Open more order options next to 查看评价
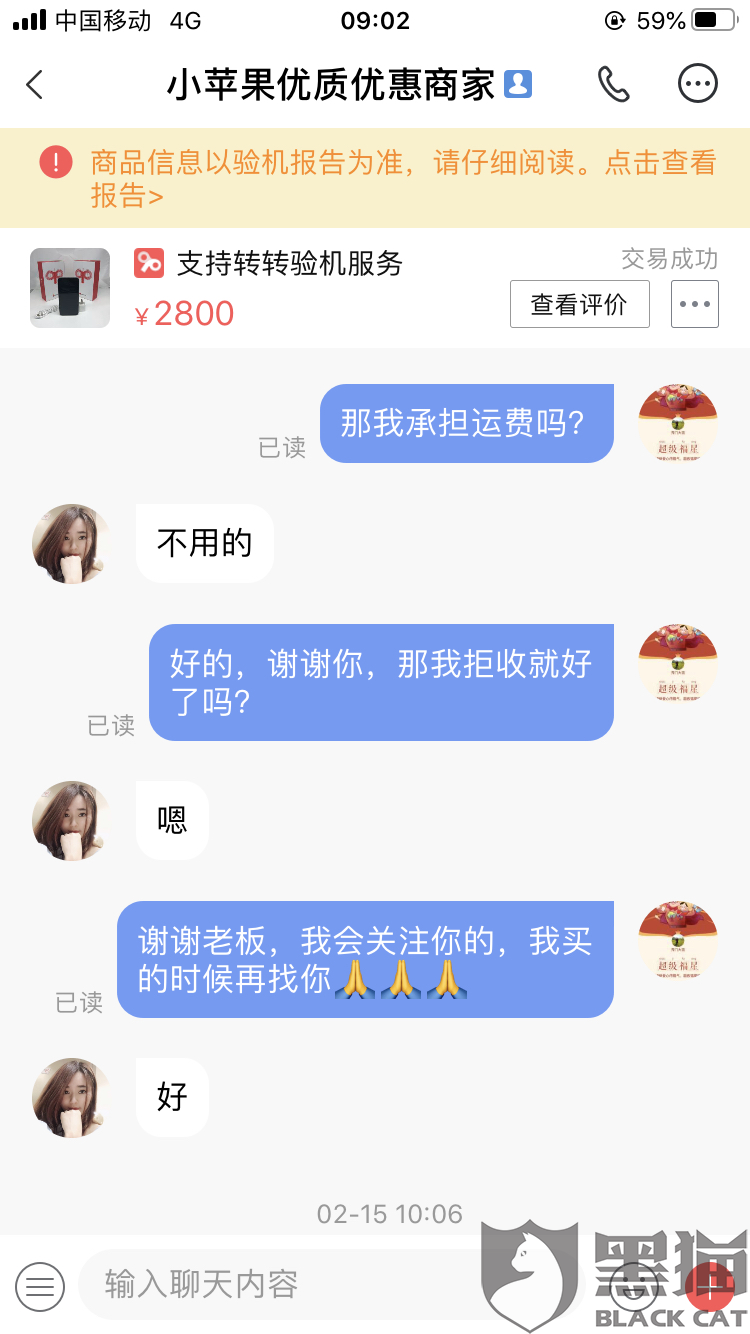Screen dimensions: 750x1334 click(x=694, y=304)
